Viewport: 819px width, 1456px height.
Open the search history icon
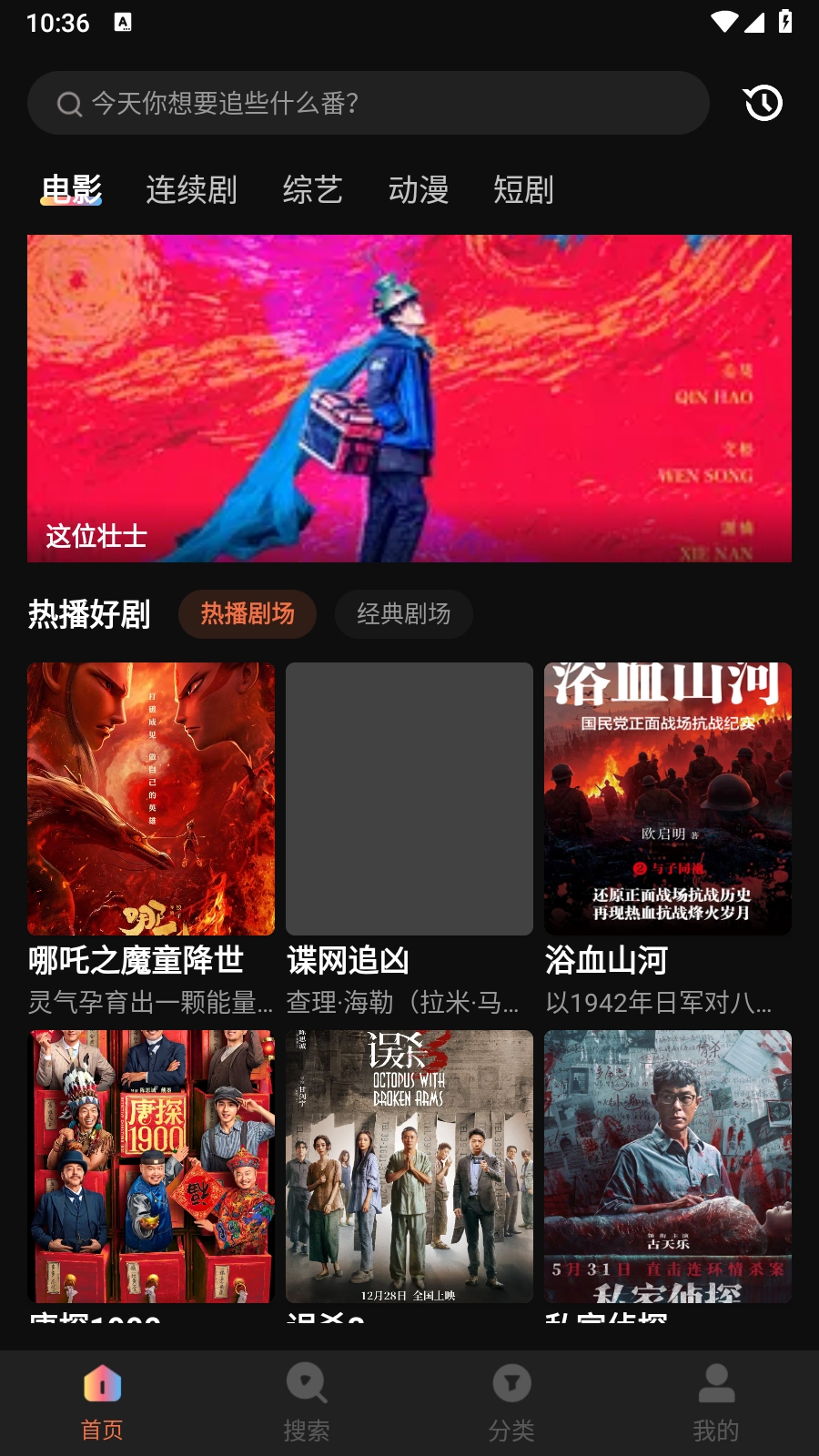tap(762, 103)
